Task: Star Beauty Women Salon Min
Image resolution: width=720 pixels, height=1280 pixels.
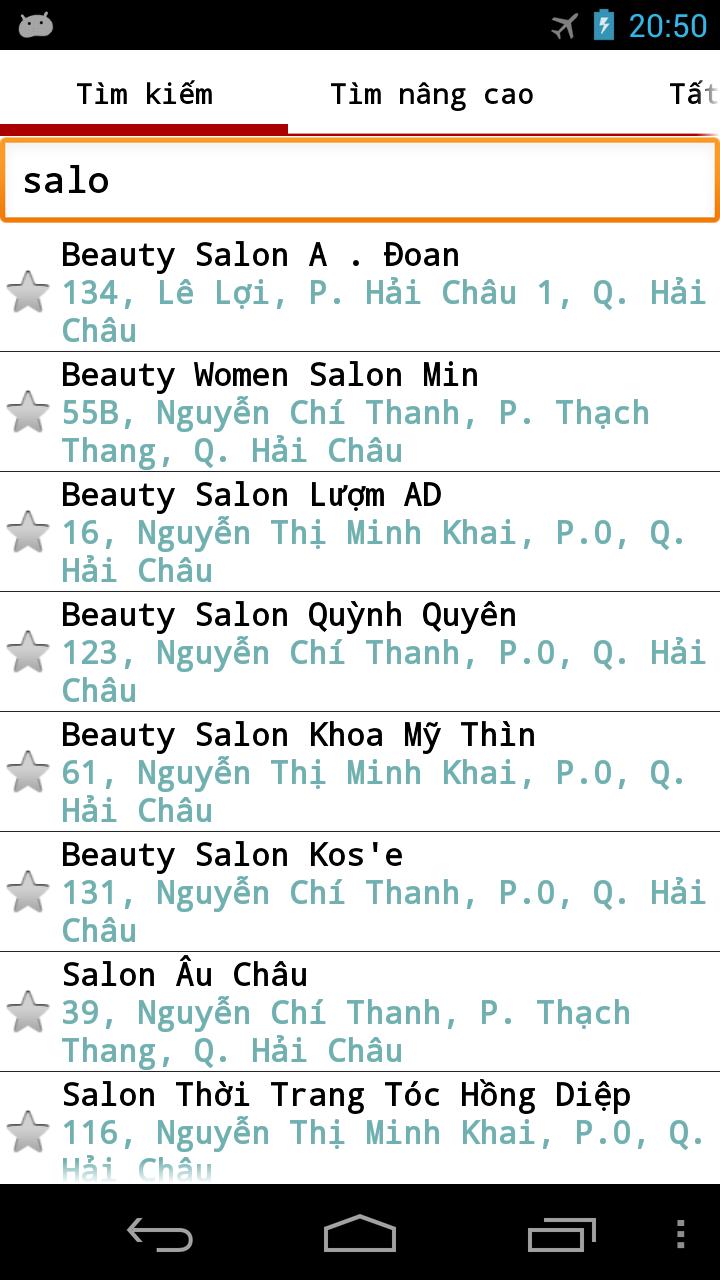Action: (28, 412)
